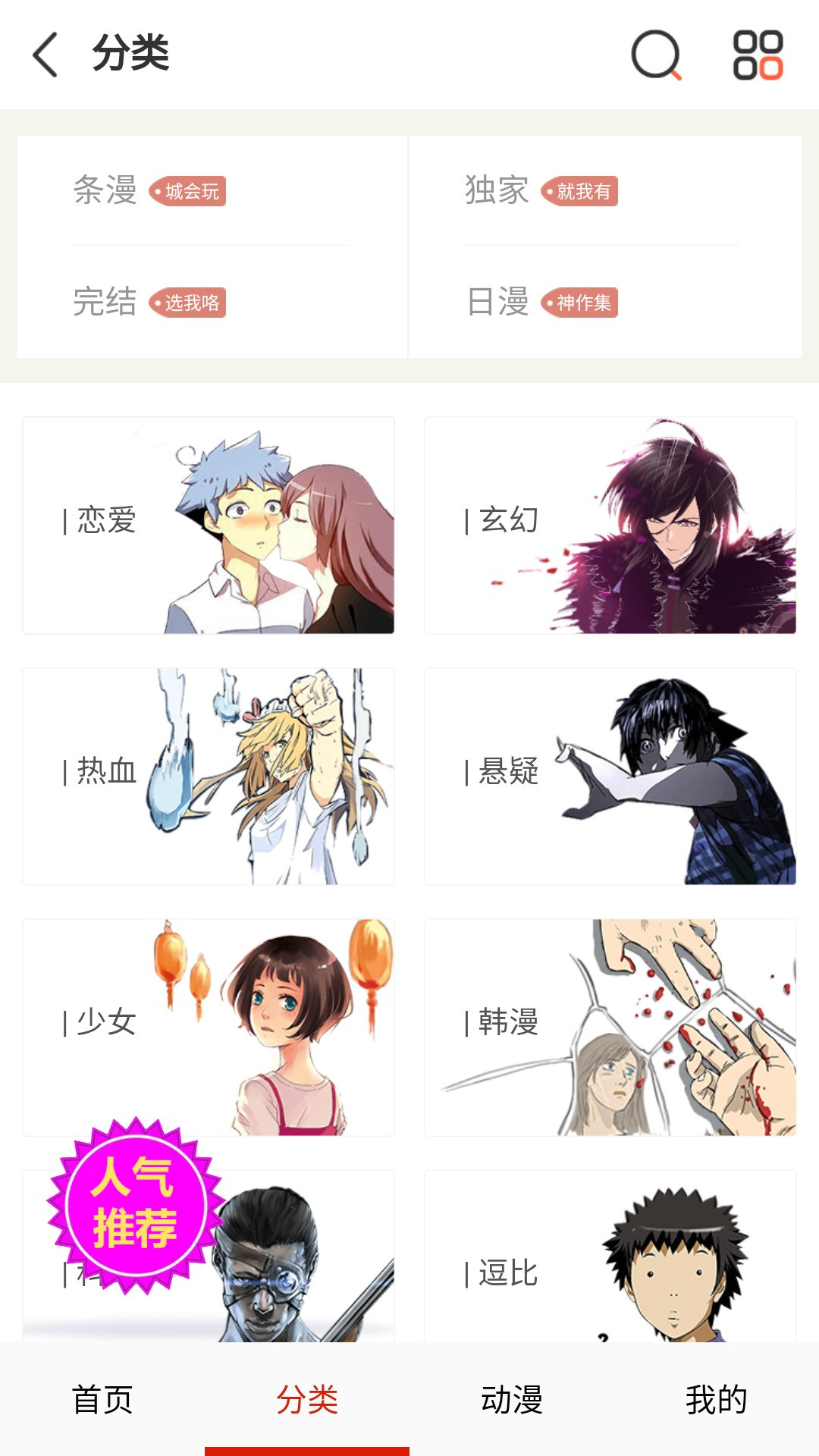This screenshot has width=819, height=1456.
Task: Select the currently active 分类 tab
Action: [307, 1398]
